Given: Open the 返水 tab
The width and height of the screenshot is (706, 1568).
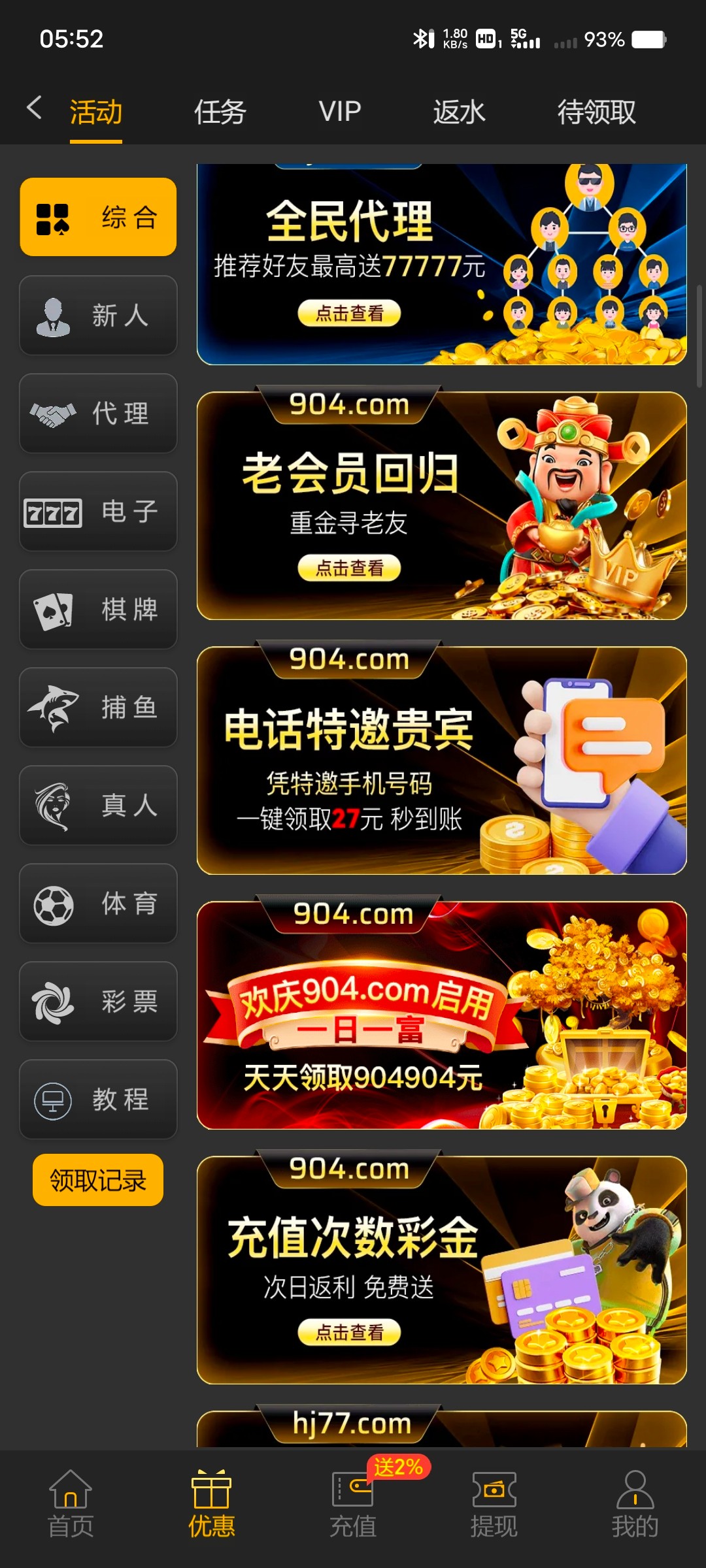Looking at the screenshot, I should 459,112.
